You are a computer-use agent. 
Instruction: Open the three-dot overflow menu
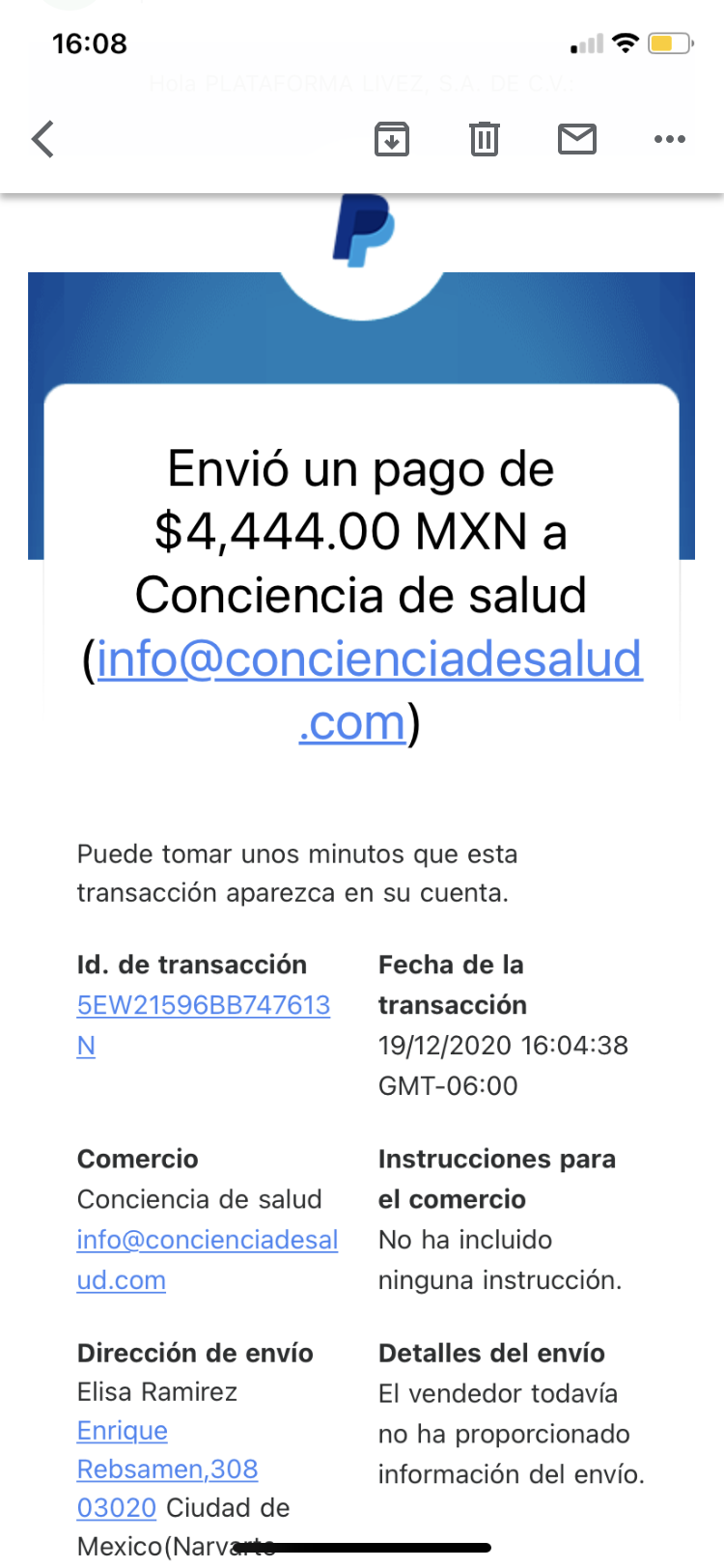point(669,139)
